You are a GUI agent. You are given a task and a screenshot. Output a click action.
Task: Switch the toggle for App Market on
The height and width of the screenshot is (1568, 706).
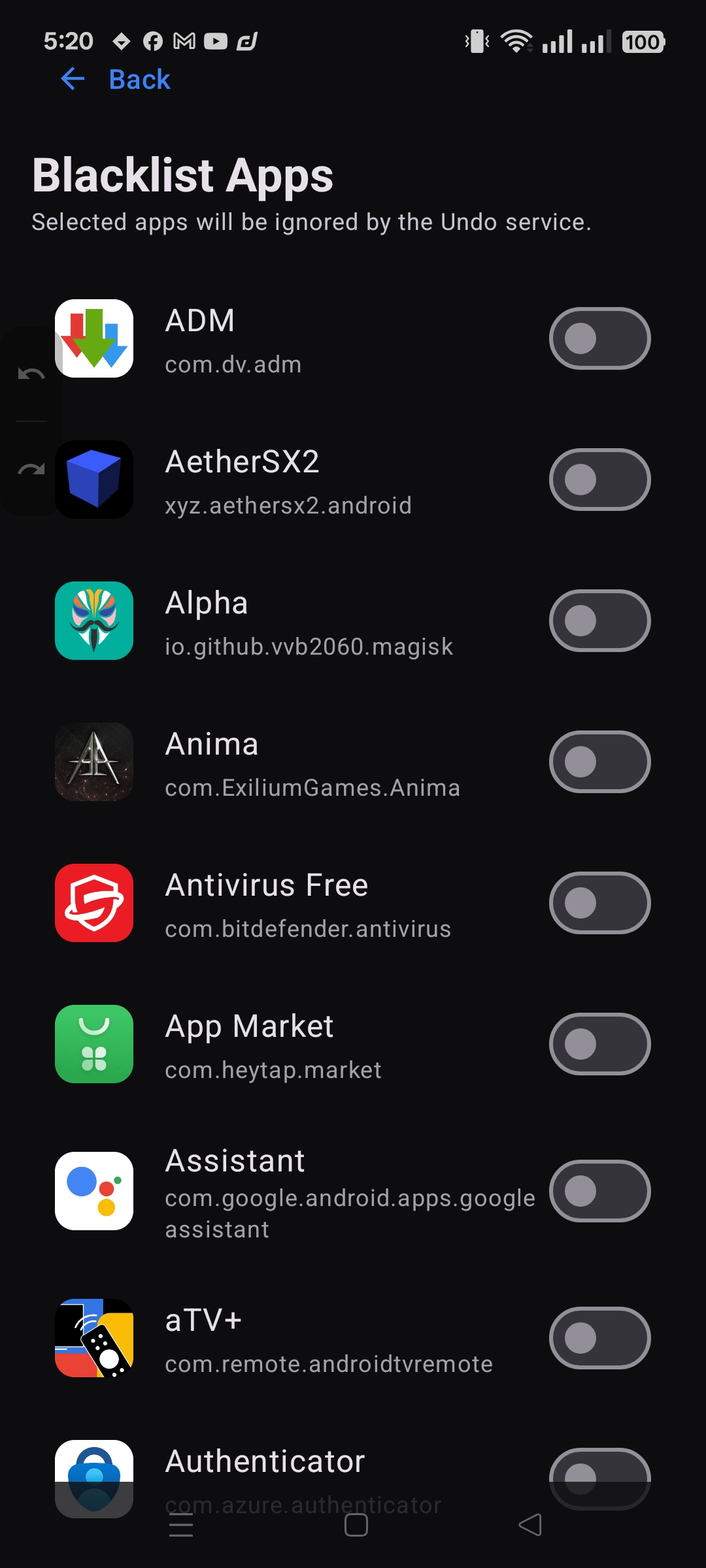click(599, 1043)
